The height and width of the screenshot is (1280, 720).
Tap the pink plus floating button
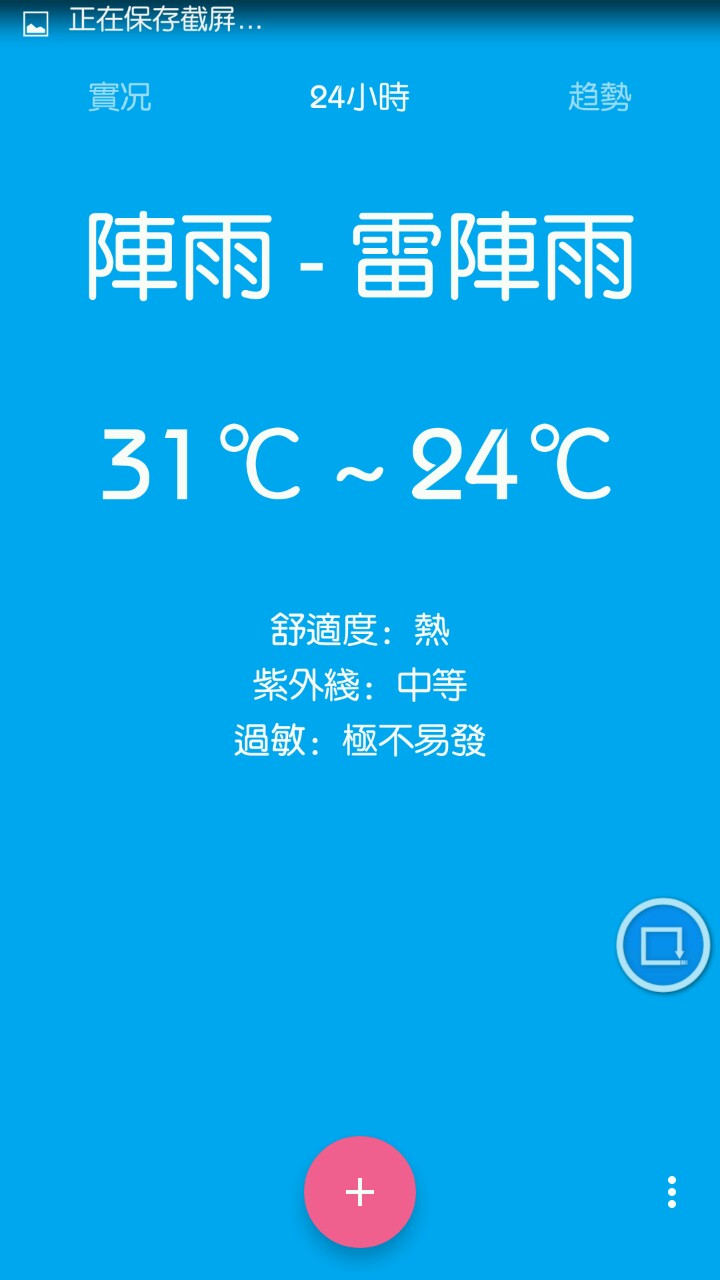(360, 1192)
